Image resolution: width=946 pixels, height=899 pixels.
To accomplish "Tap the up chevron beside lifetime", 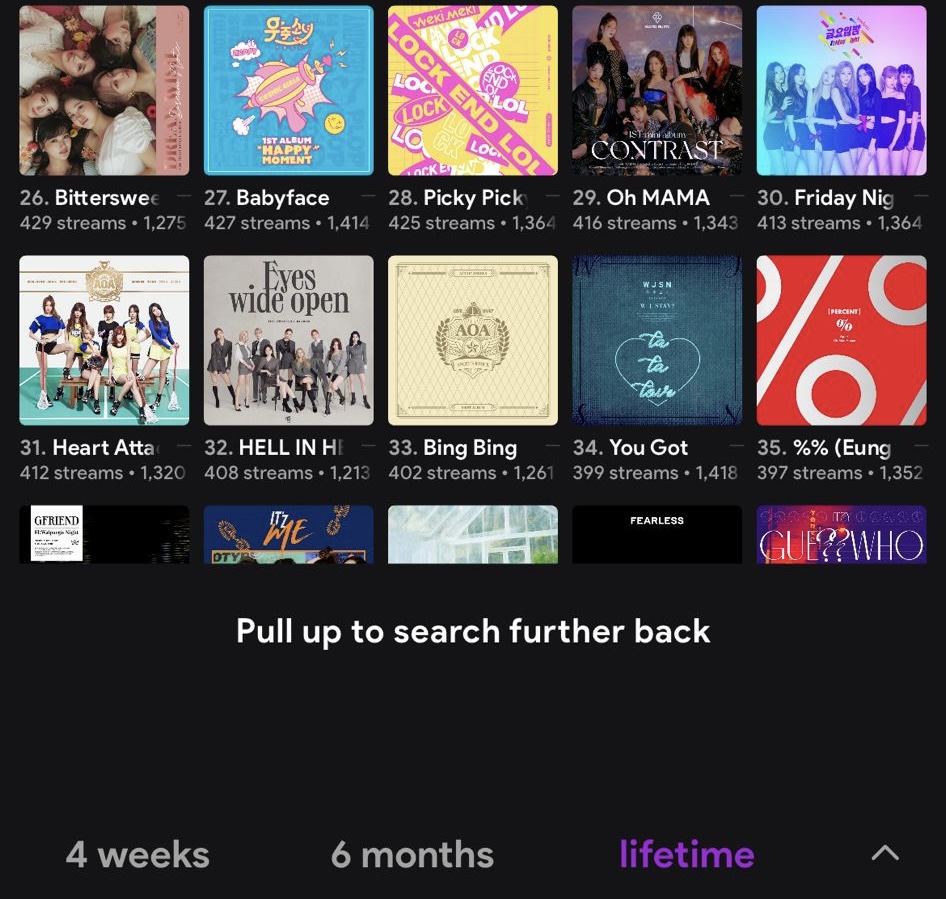I will click(x=885, y=853).
